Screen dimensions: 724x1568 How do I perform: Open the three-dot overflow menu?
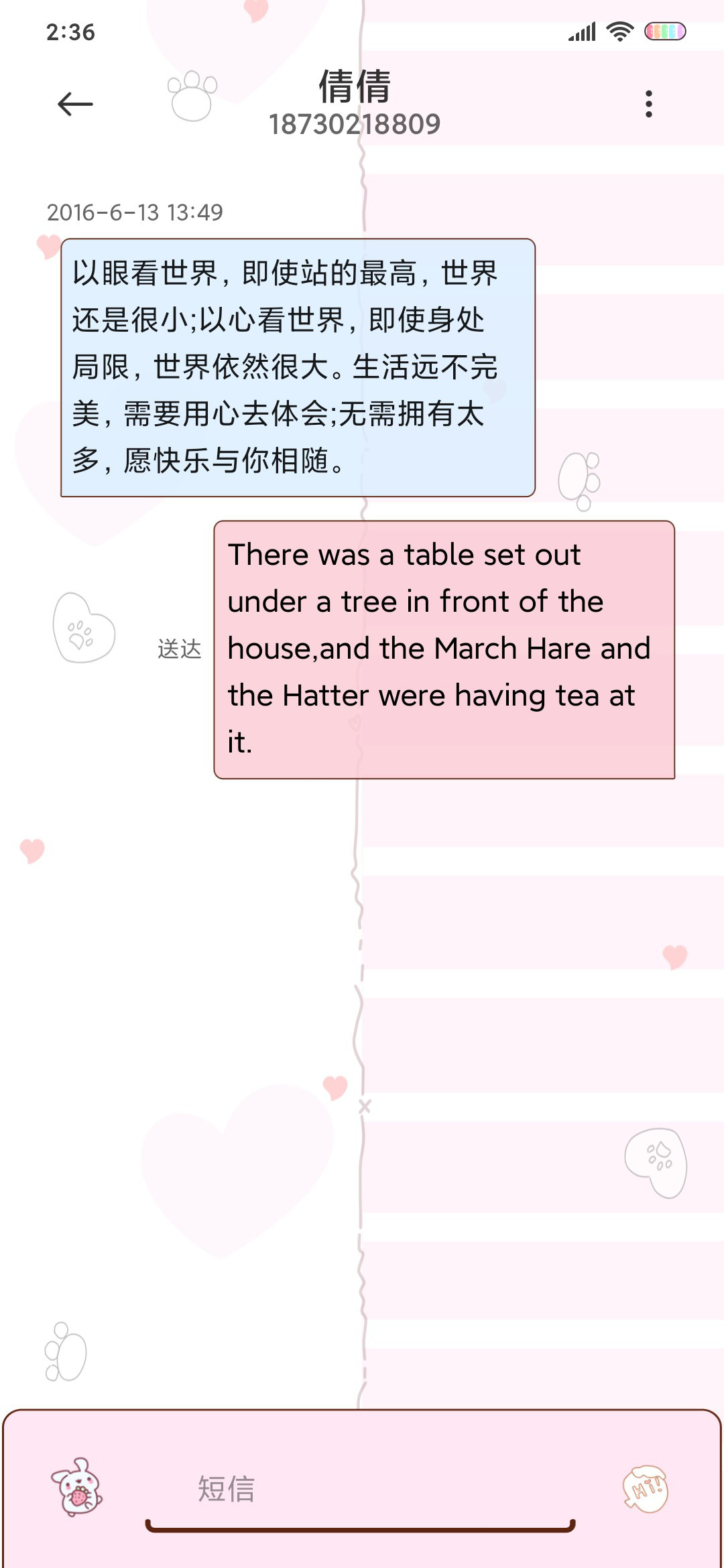648,104
